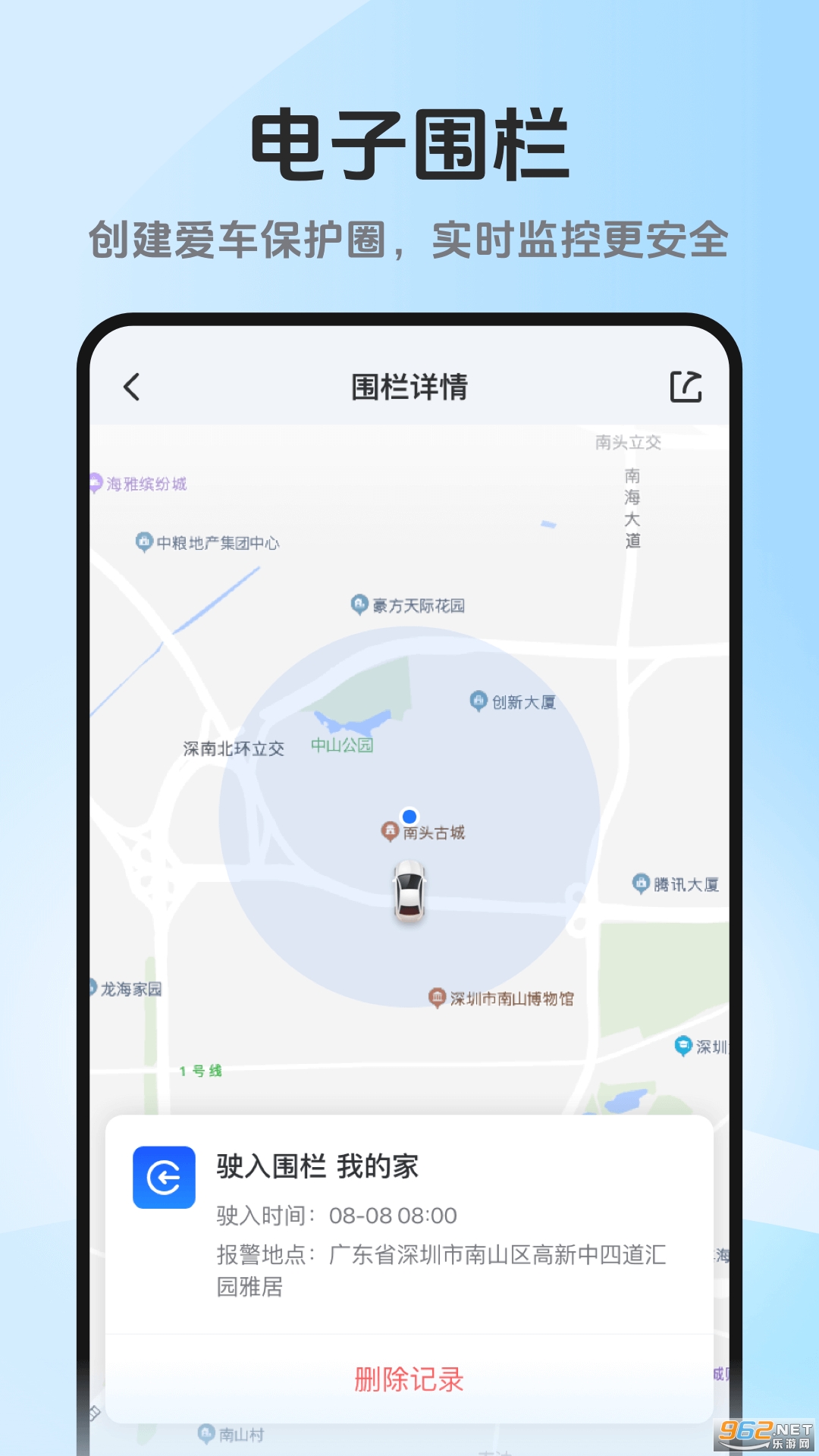Viewport: 819px width, 1456px height.
Task: Tap 删除记录 to delete the fence record
Action: (409, 1379)
